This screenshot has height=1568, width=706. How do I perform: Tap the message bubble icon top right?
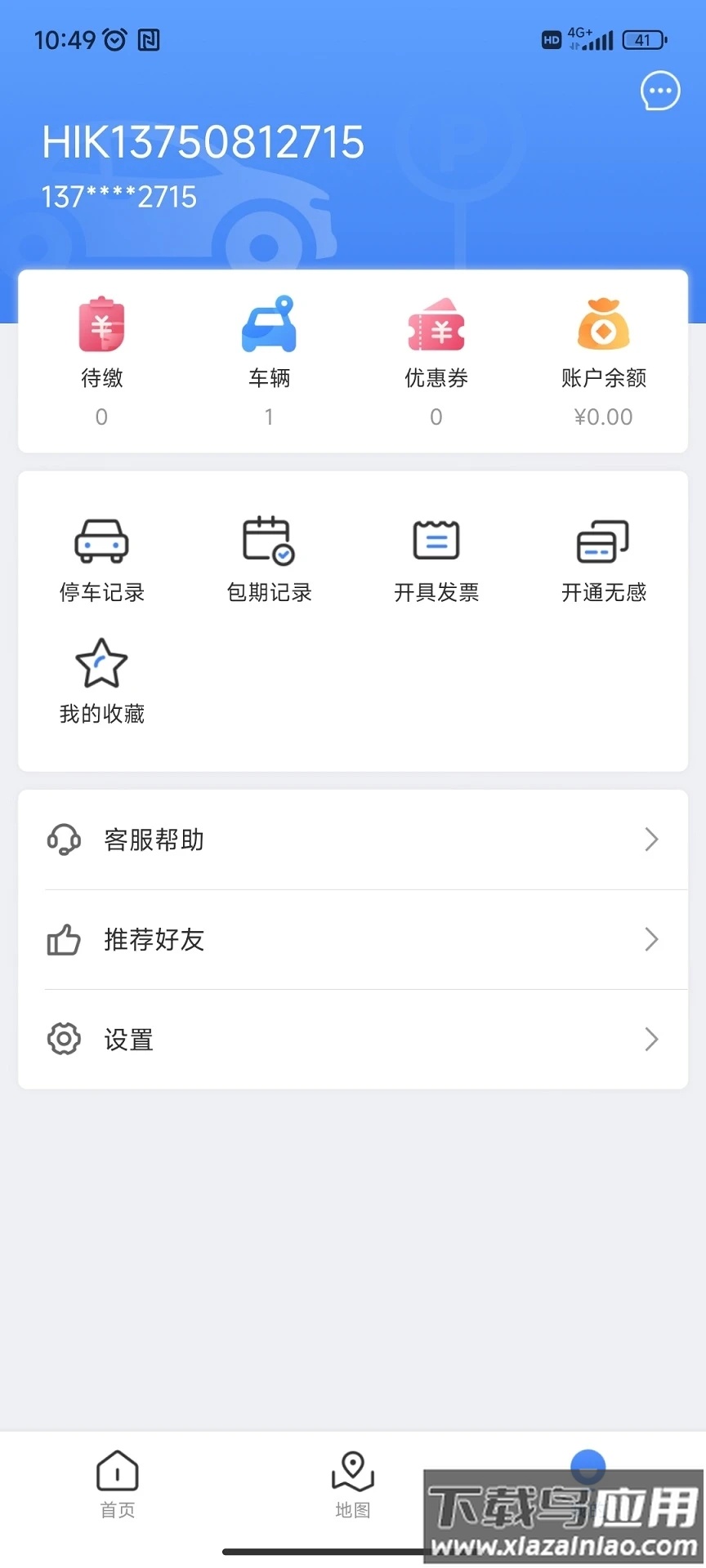[659, 91]
